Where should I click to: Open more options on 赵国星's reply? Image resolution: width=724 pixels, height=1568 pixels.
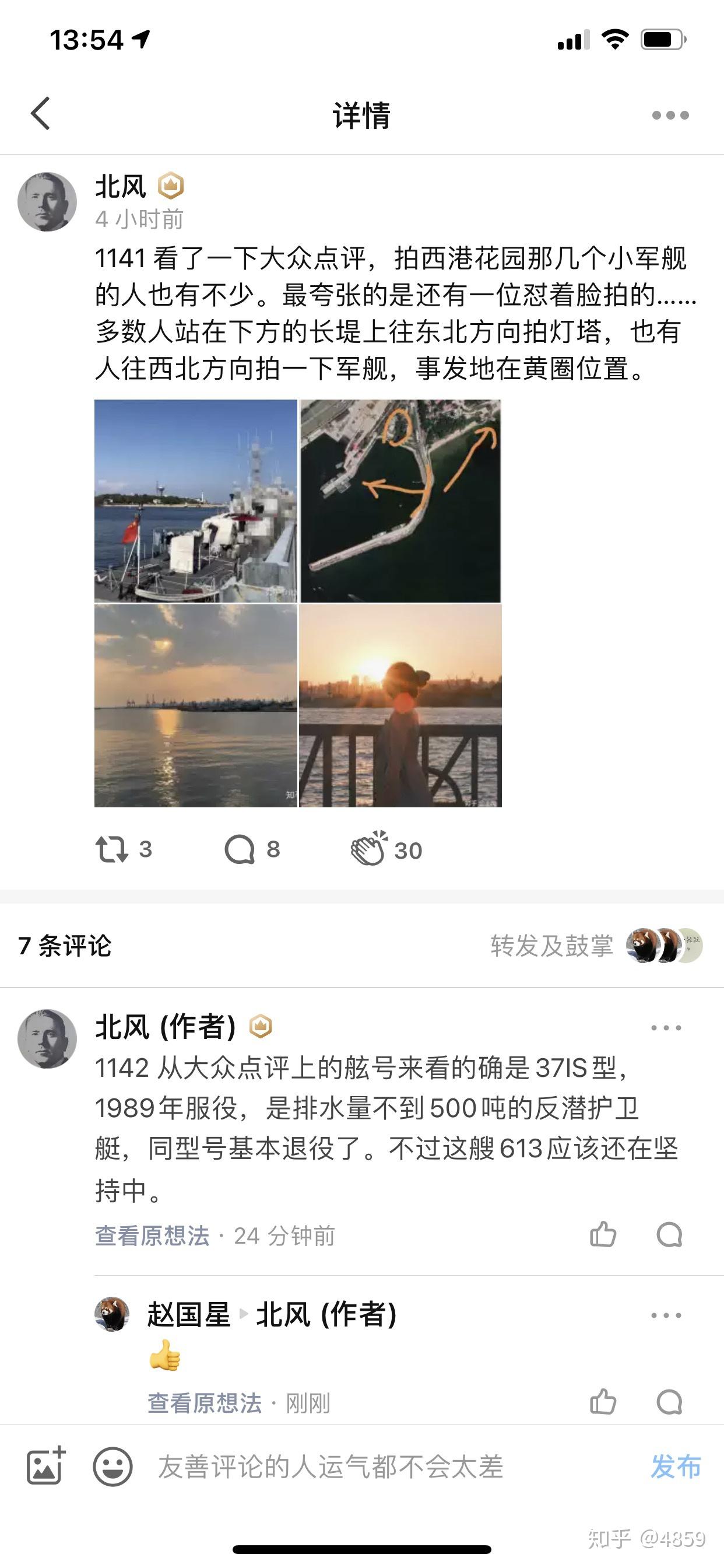tap(666, 1315)
